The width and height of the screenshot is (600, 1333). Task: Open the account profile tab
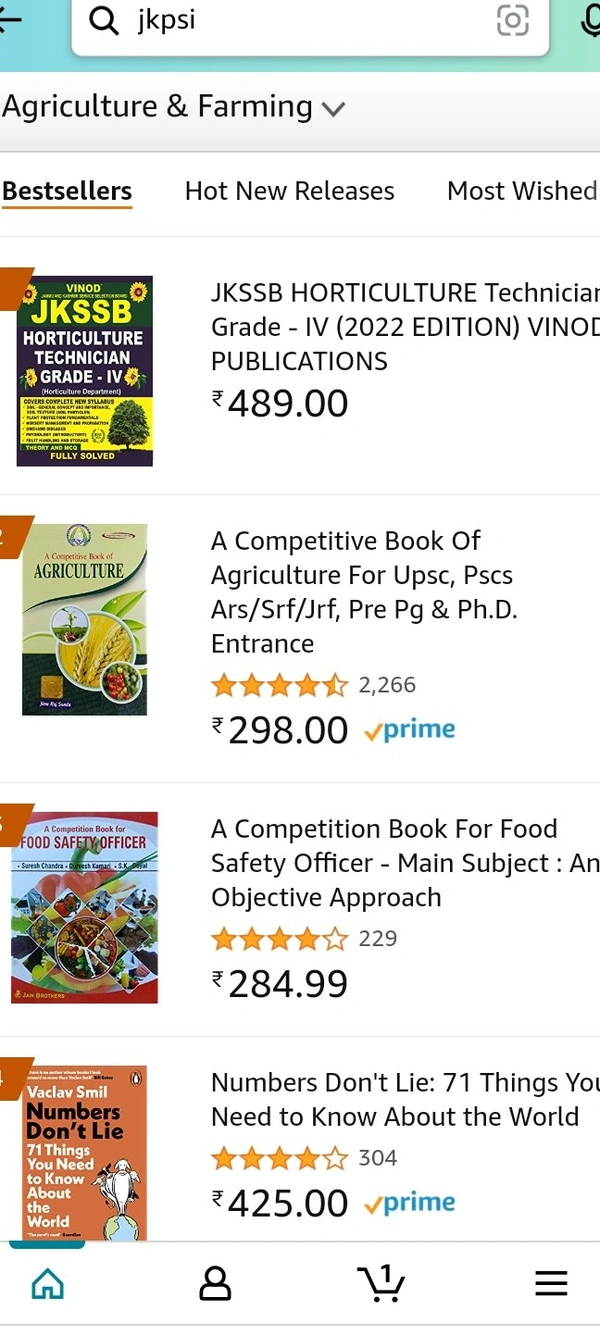215,1283
